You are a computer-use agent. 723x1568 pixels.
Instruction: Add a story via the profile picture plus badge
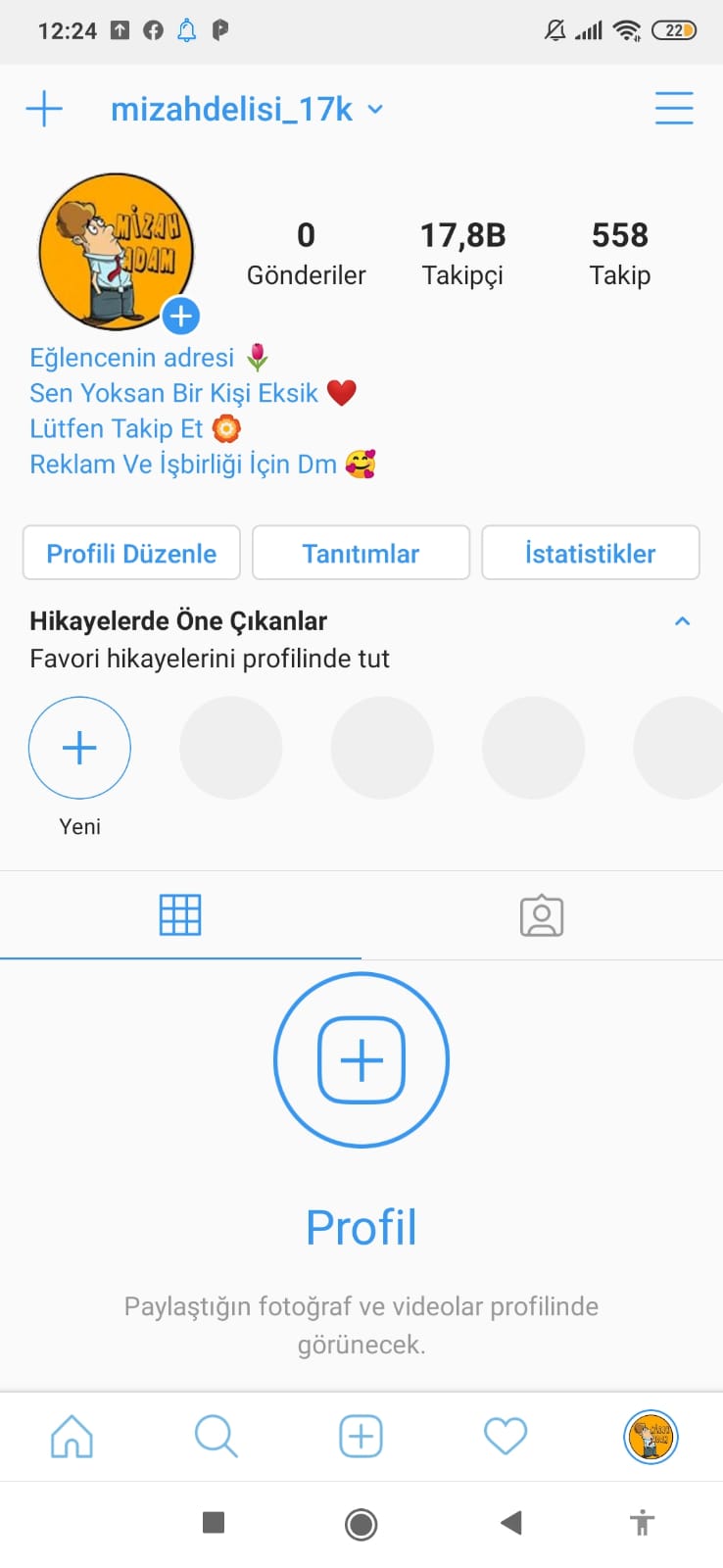coord(180,316)
